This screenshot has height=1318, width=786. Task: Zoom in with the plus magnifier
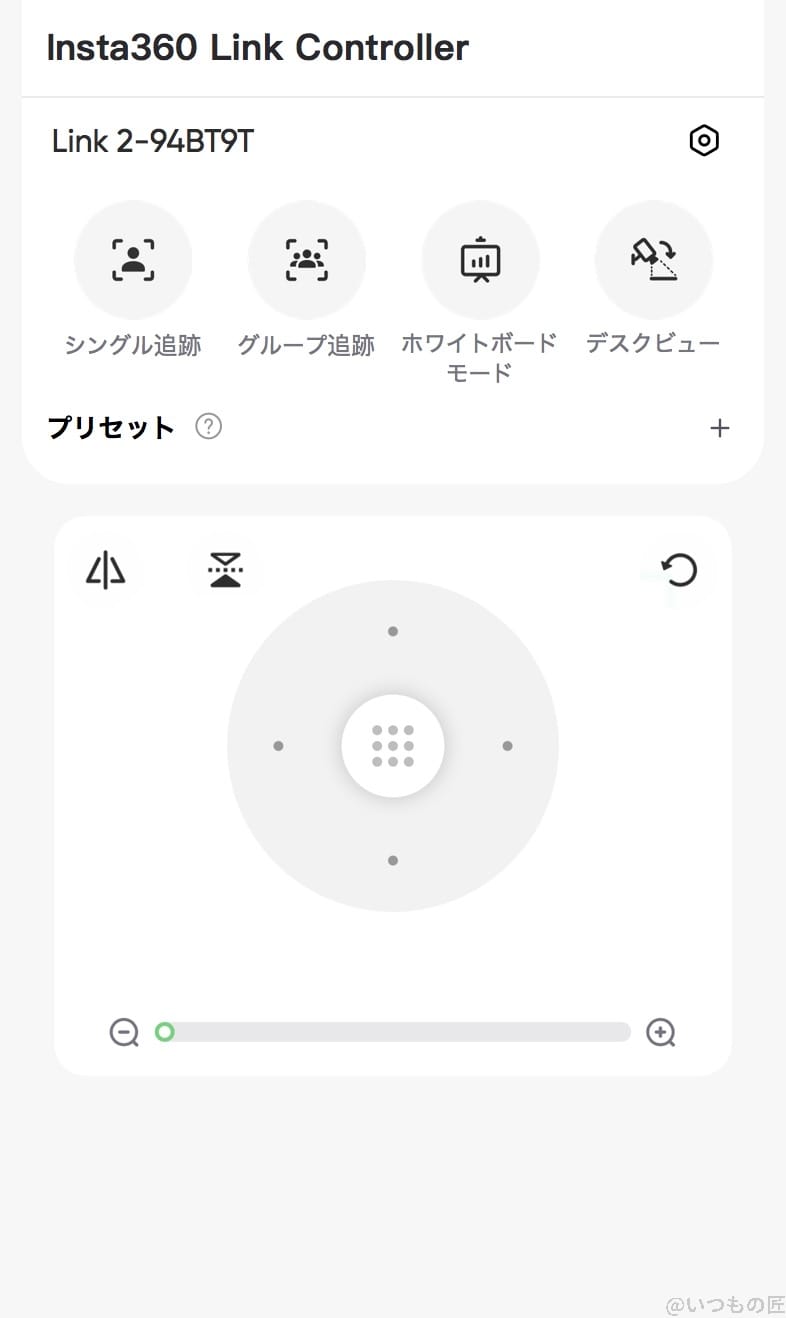(x=661, y=1032)
